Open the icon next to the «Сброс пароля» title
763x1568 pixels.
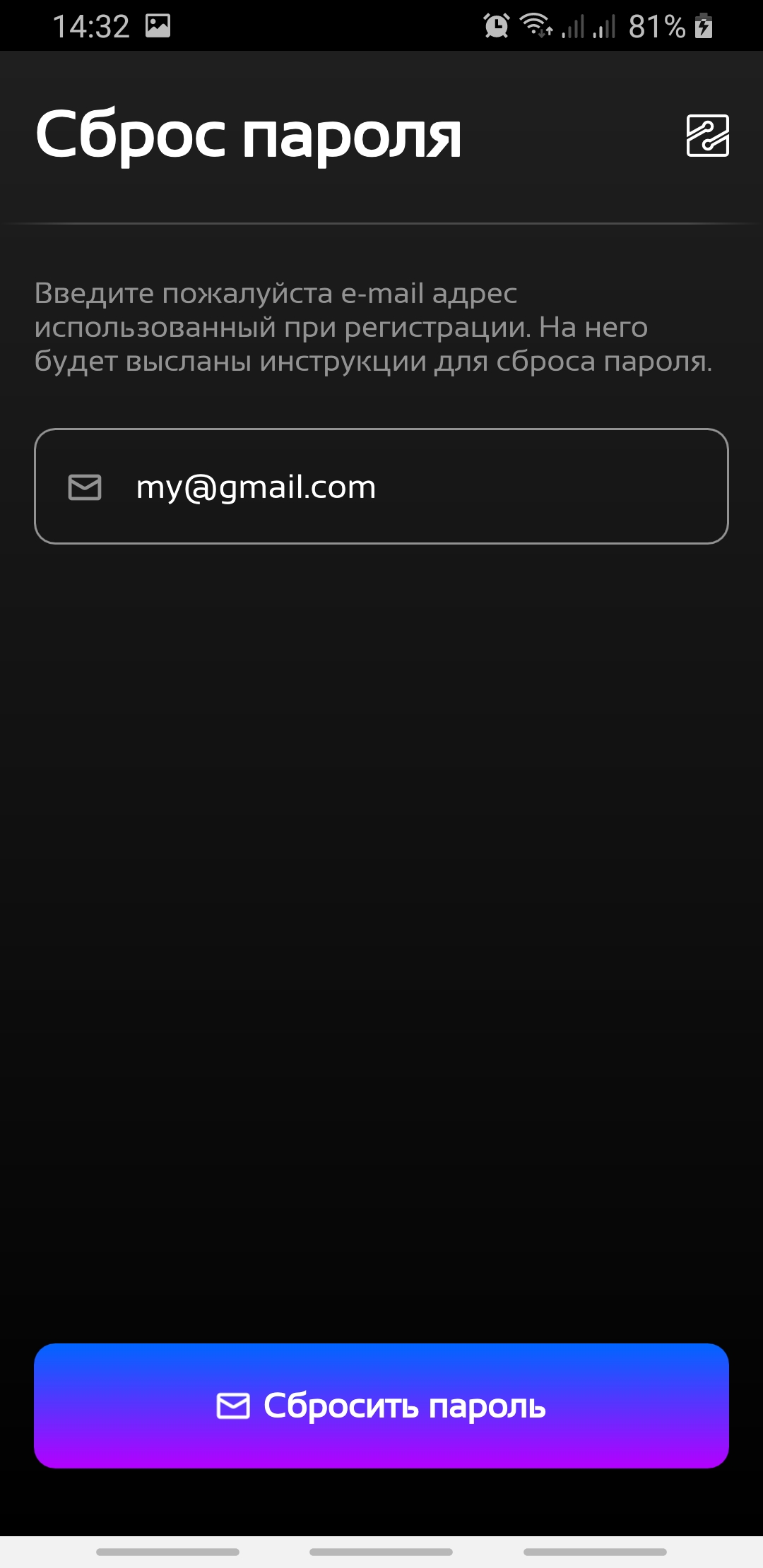[707, 135]
